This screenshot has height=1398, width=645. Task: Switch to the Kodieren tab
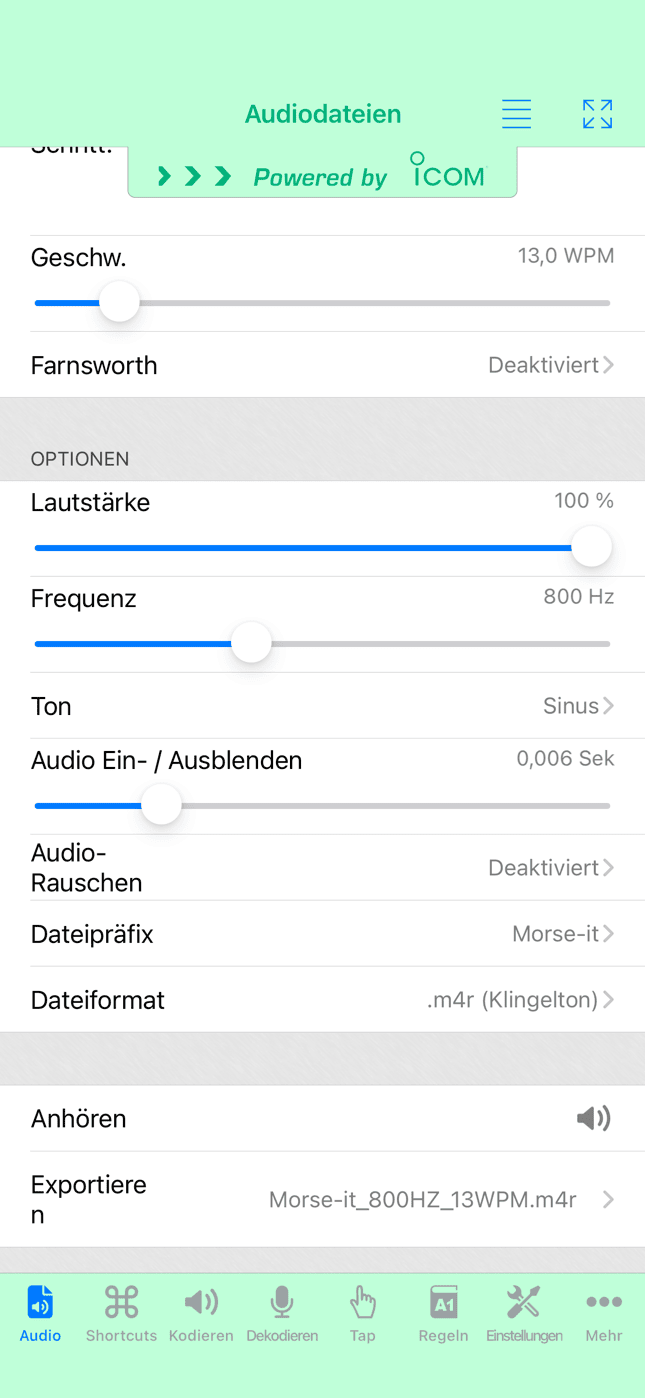[x=201, y=1314]
